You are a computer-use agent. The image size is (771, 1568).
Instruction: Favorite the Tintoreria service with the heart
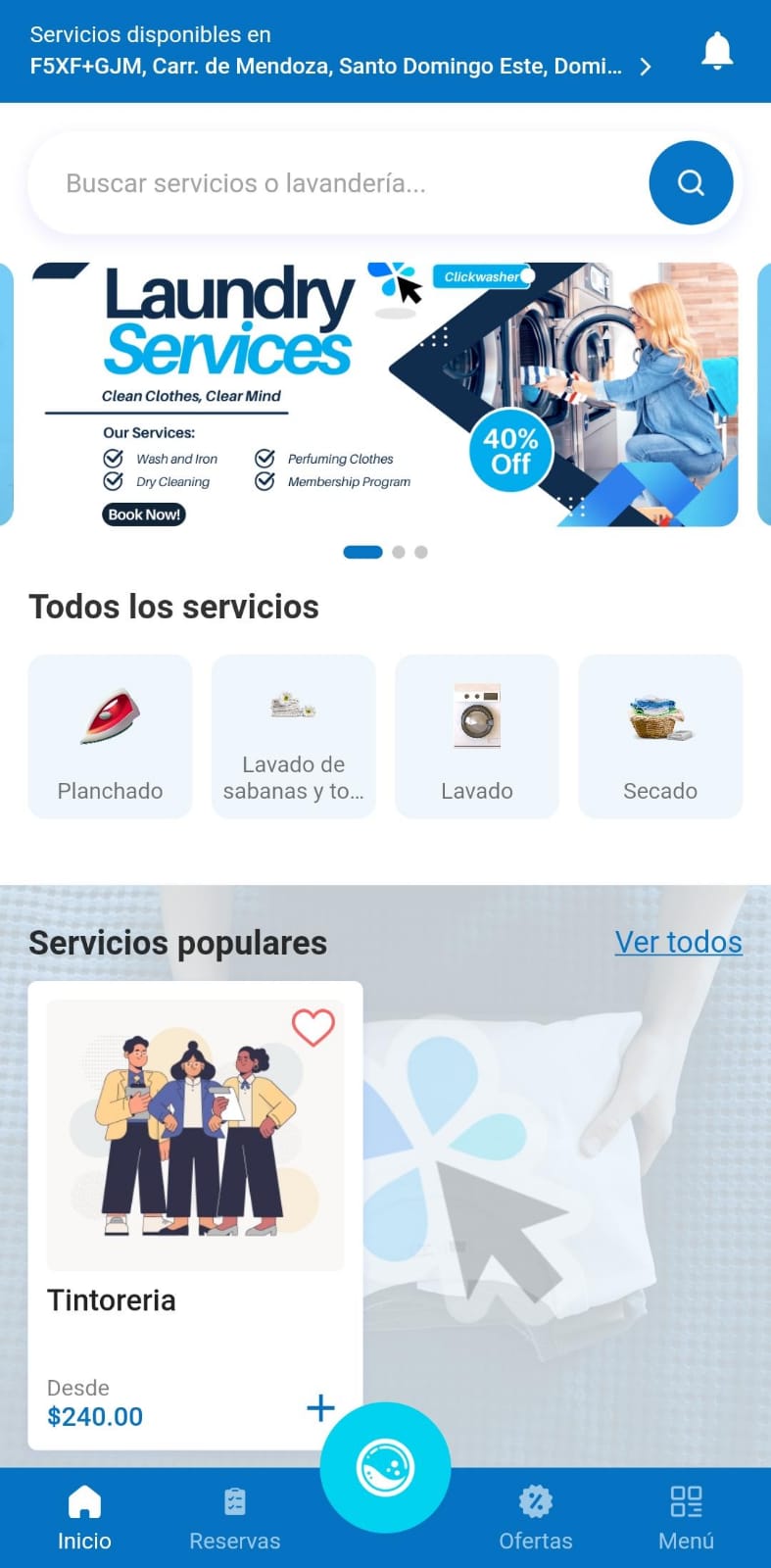[x=313, y=1027]
